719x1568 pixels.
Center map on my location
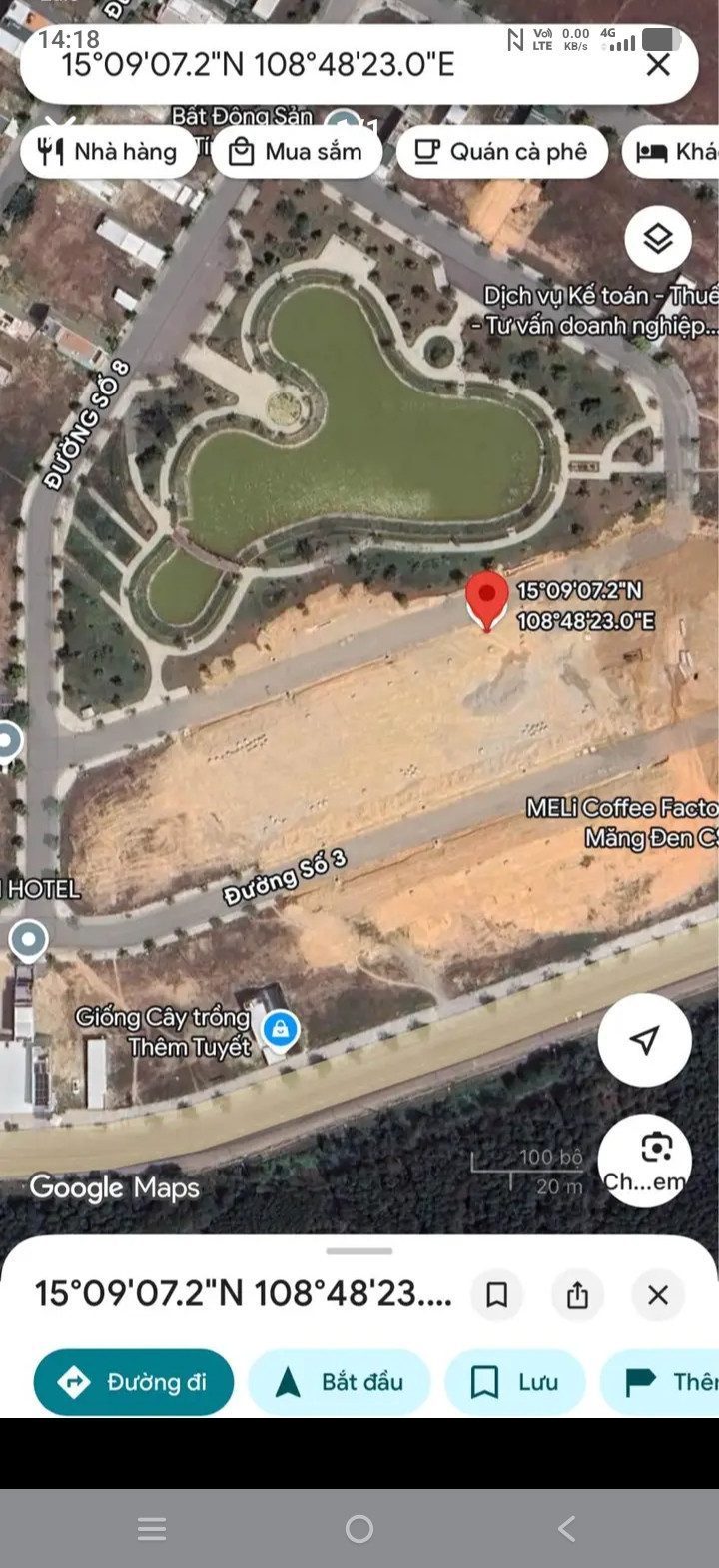(645, 1040)
